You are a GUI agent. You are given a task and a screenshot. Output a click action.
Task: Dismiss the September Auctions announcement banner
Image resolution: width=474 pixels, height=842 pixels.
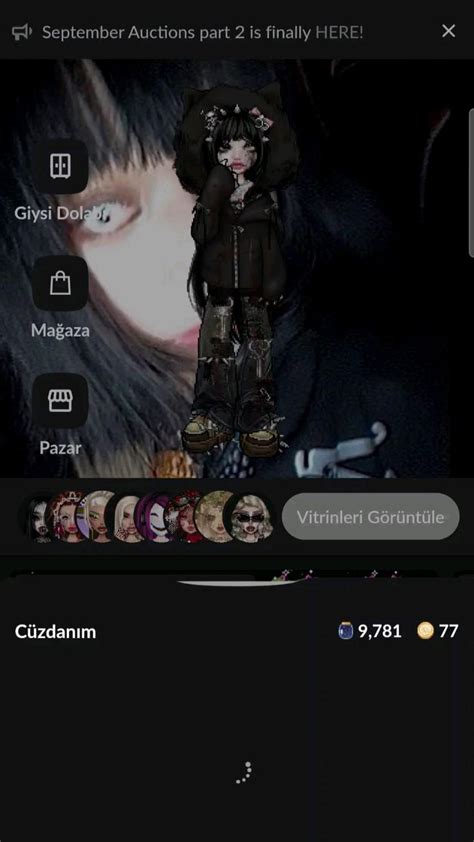pos(448,31)
